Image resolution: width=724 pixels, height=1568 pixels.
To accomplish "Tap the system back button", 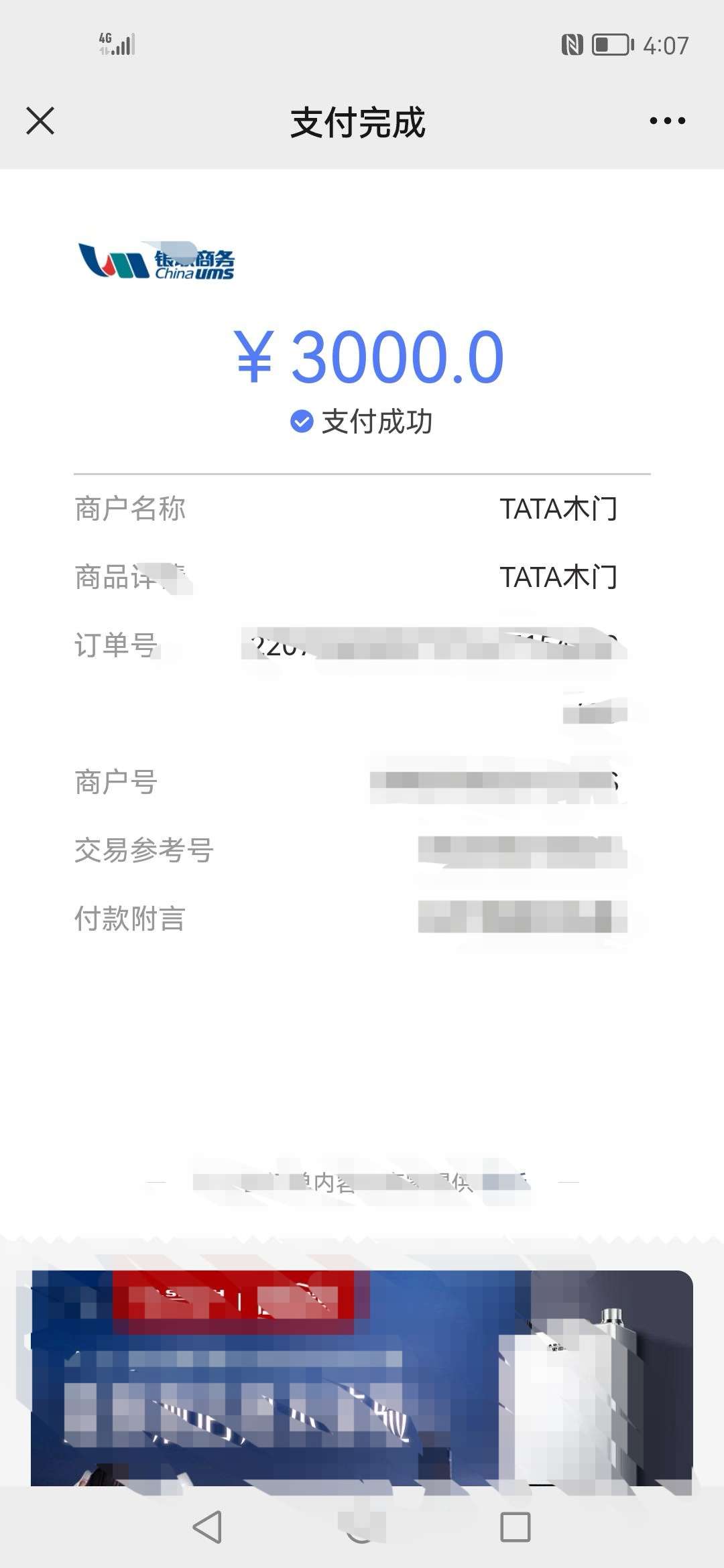I will coord(207,1528).
